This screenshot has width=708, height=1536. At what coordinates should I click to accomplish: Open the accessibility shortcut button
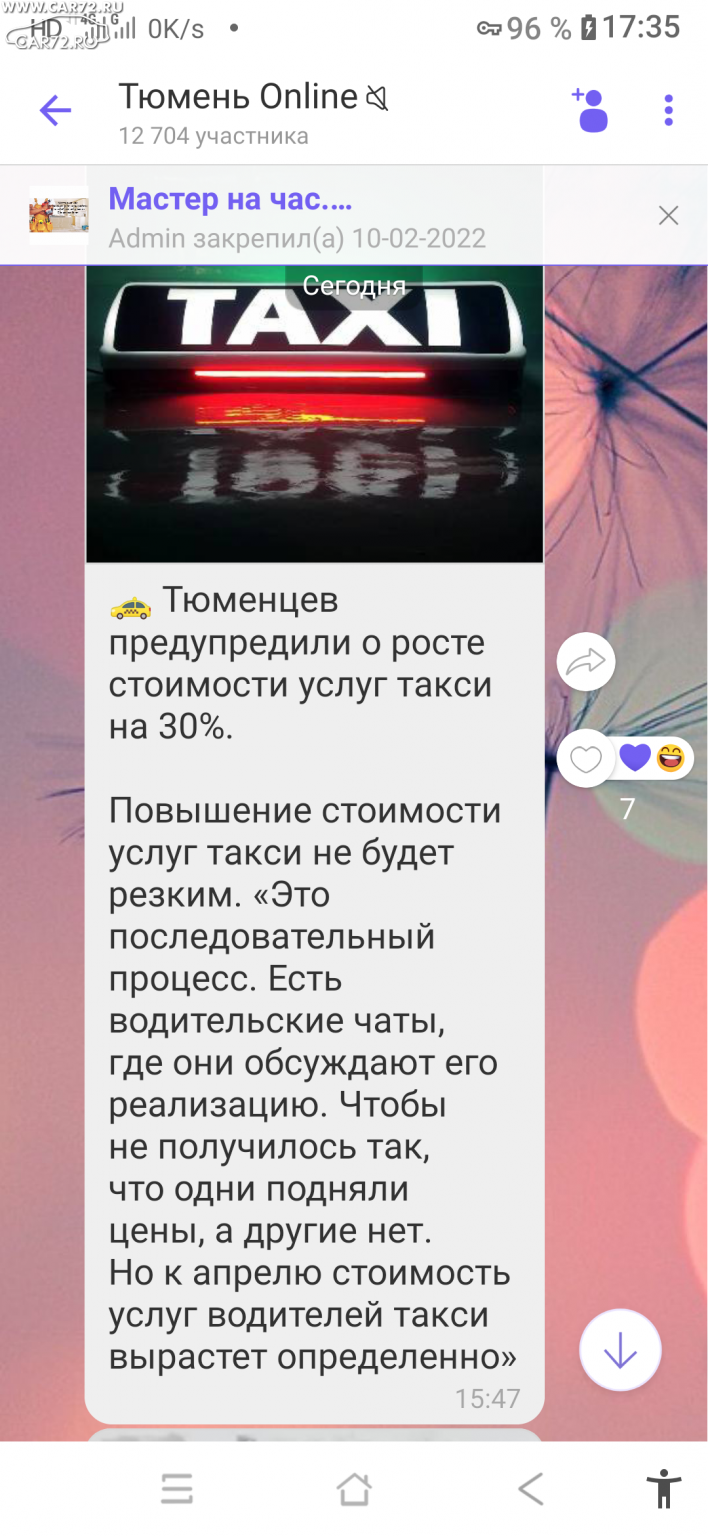[x=663, y=1488]
